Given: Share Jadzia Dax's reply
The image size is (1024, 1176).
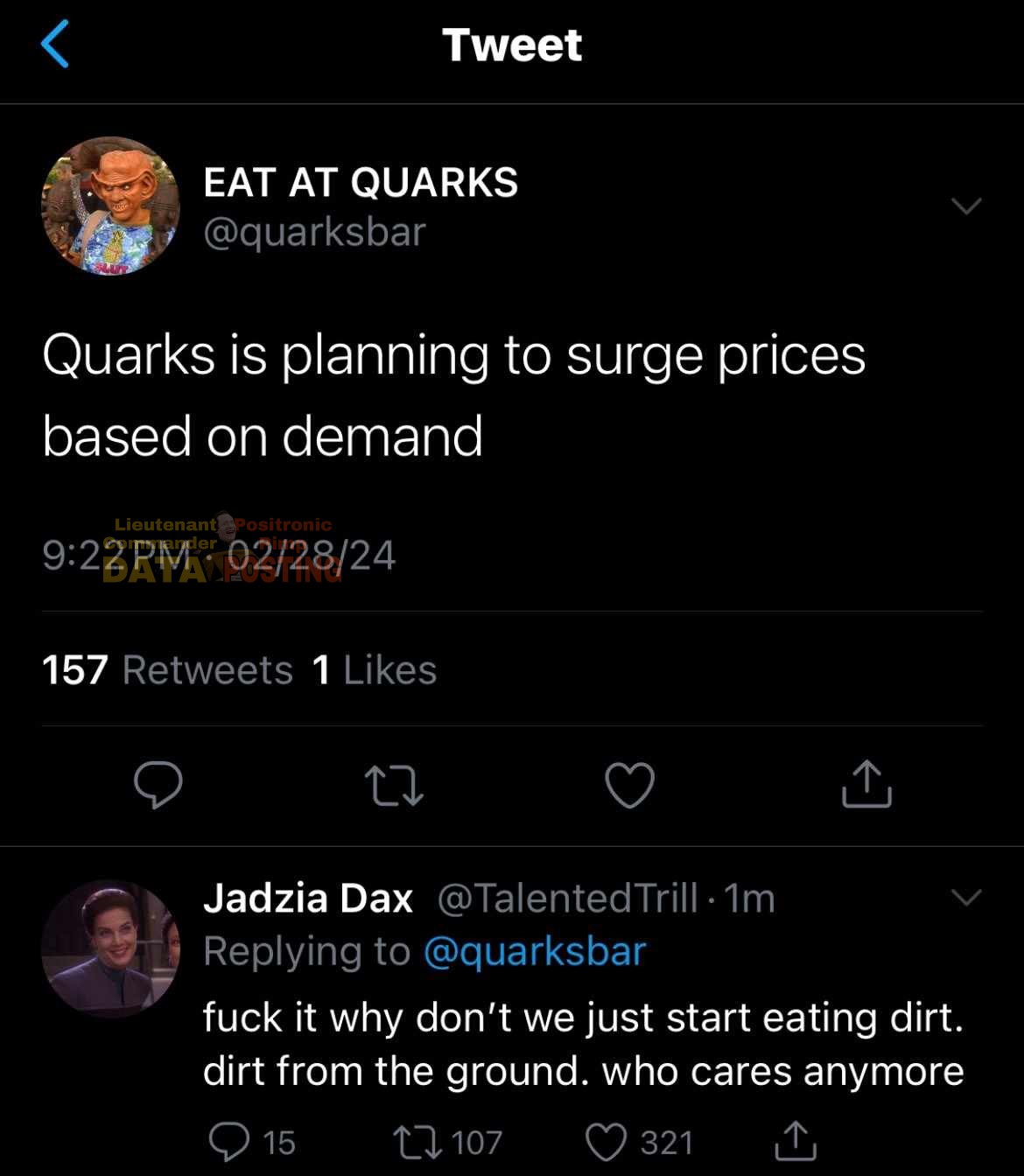Looking at the screenshot, I should (x=796, y=1142).
